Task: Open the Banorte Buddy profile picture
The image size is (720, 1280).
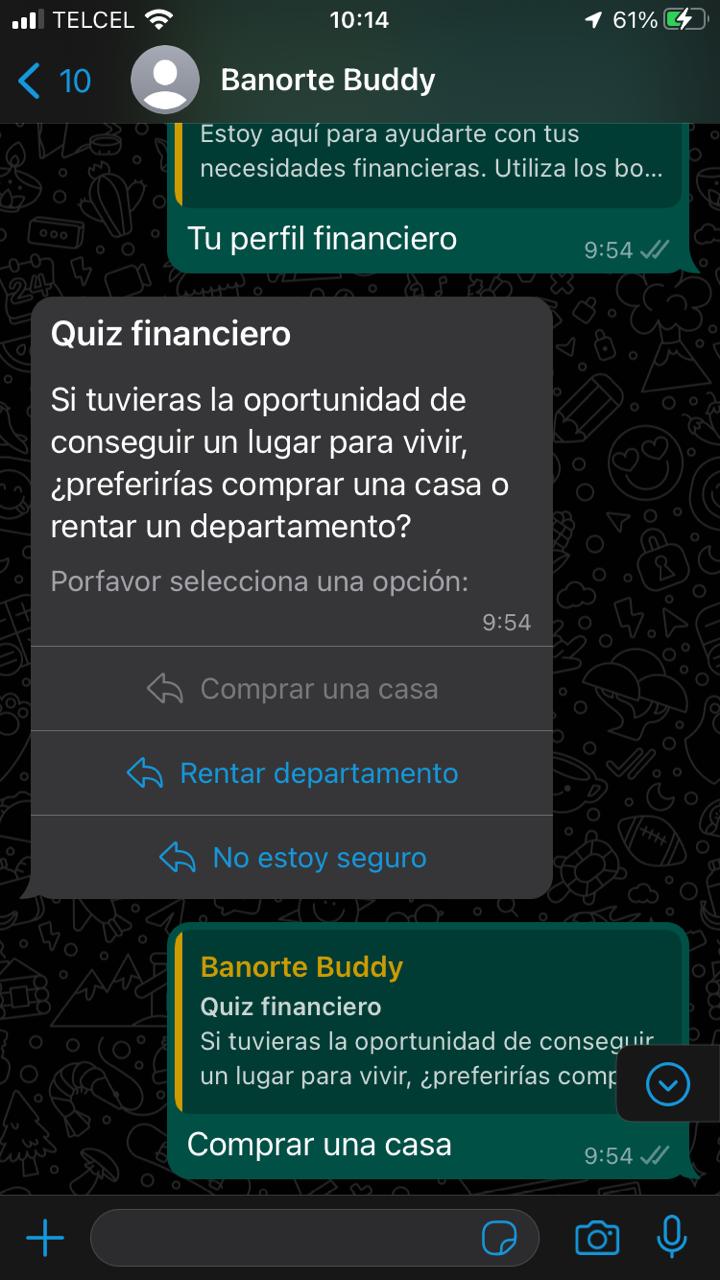Action: click(165, 80)
